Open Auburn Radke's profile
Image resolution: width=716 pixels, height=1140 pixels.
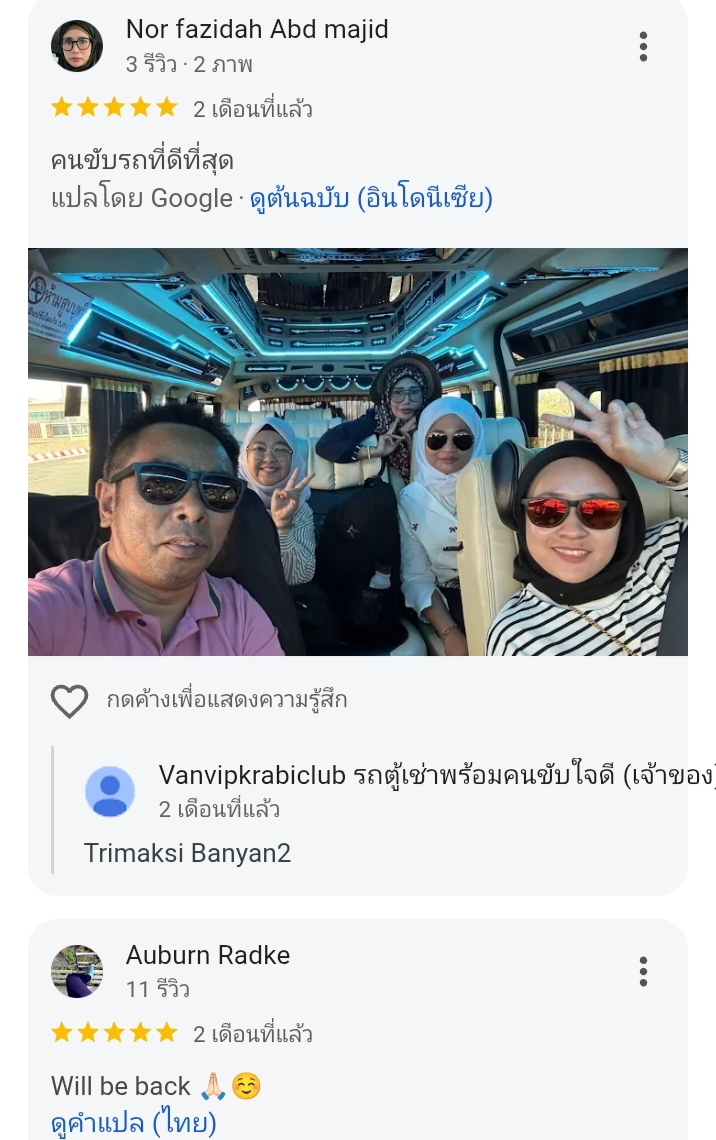pos(208,955)
